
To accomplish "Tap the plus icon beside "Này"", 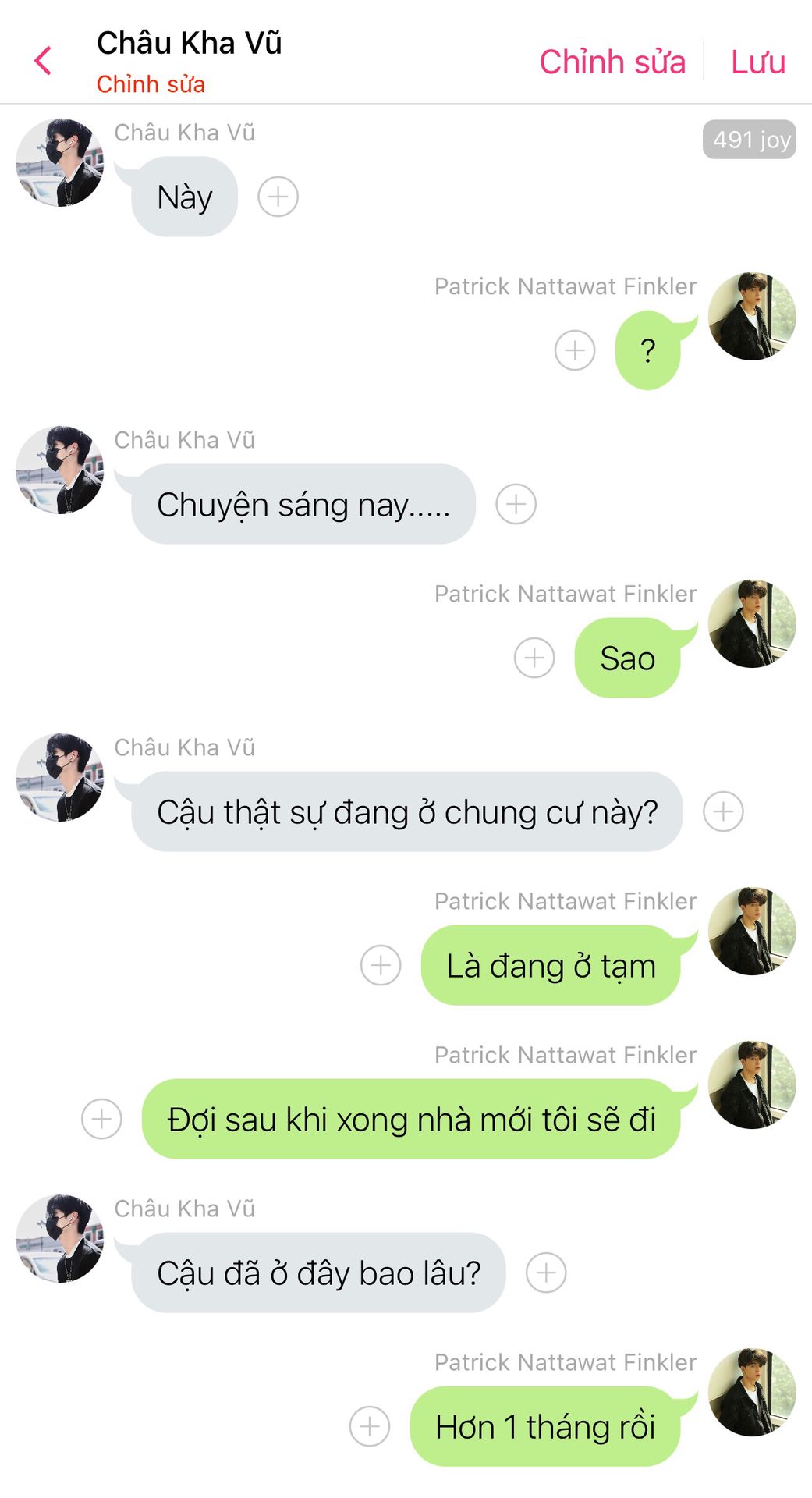I will 278,197.
